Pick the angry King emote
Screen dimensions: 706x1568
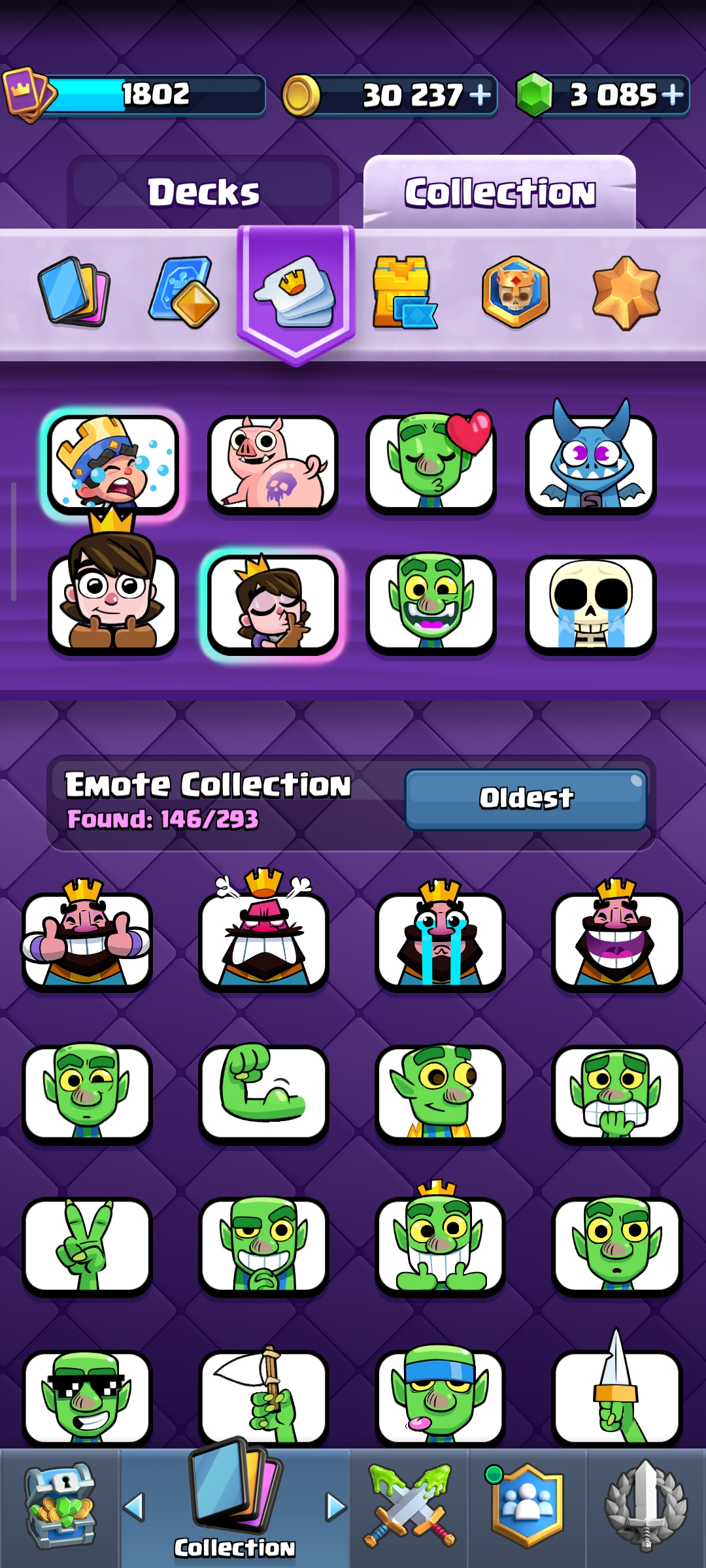pyautogui.click(x=263, y=931)
